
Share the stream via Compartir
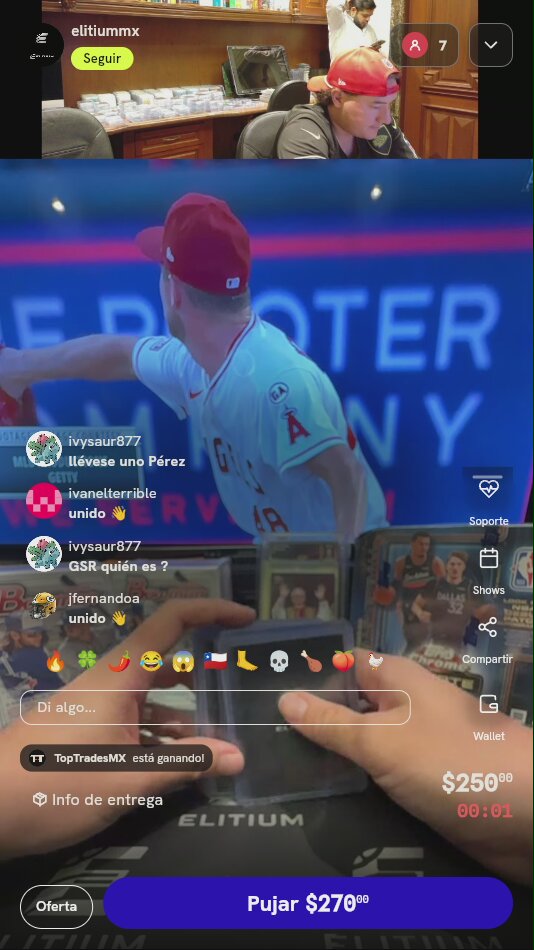(x=488, y=640)
